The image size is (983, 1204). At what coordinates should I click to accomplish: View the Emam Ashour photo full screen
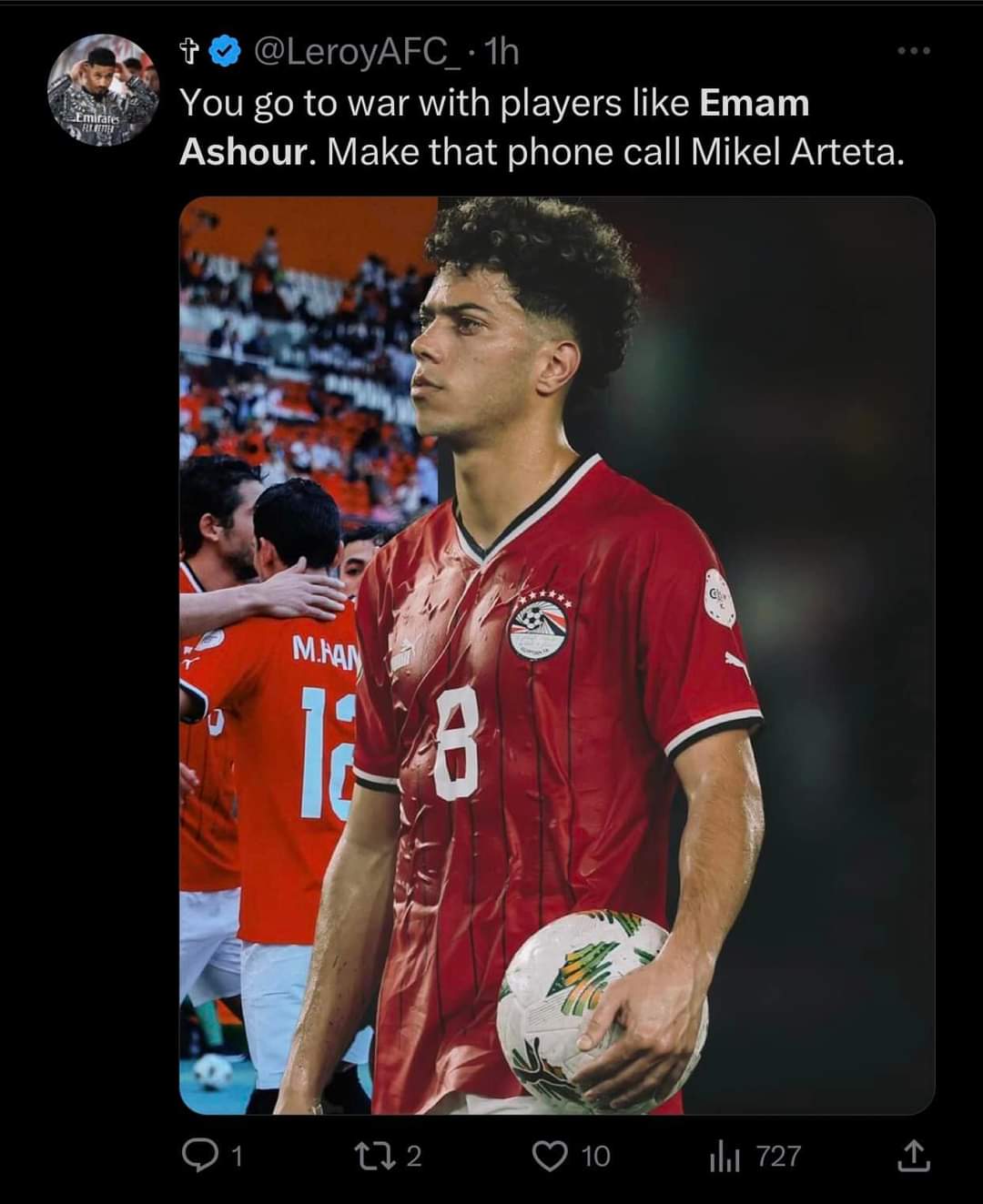pyautogui.click(x=556, y=655)
